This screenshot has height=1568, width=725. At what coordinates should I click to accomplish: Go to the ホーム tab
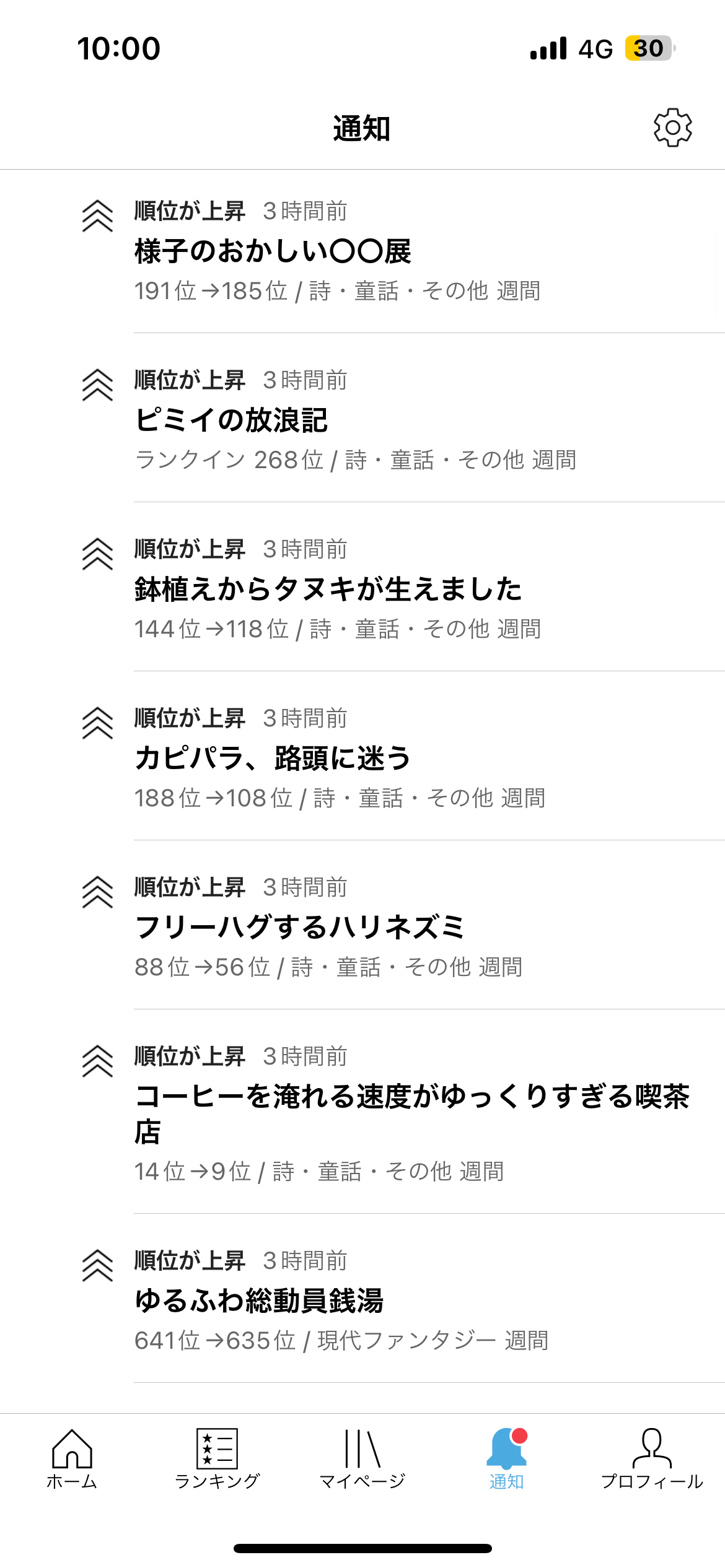pyautogui.click(x=72, y=1459)
